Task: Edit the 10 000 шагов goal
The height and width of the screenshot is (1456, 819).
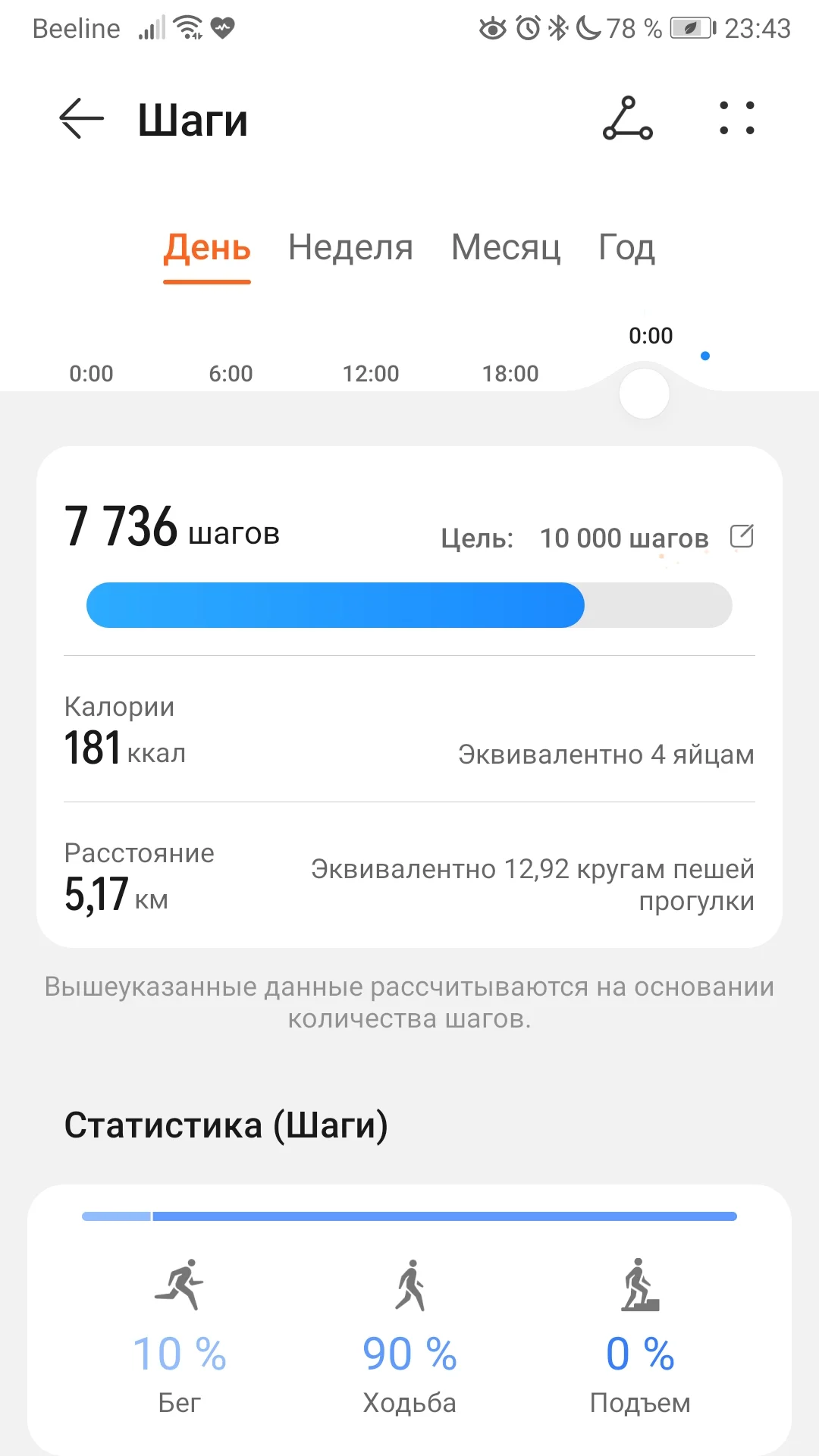Action: [742, 536]
